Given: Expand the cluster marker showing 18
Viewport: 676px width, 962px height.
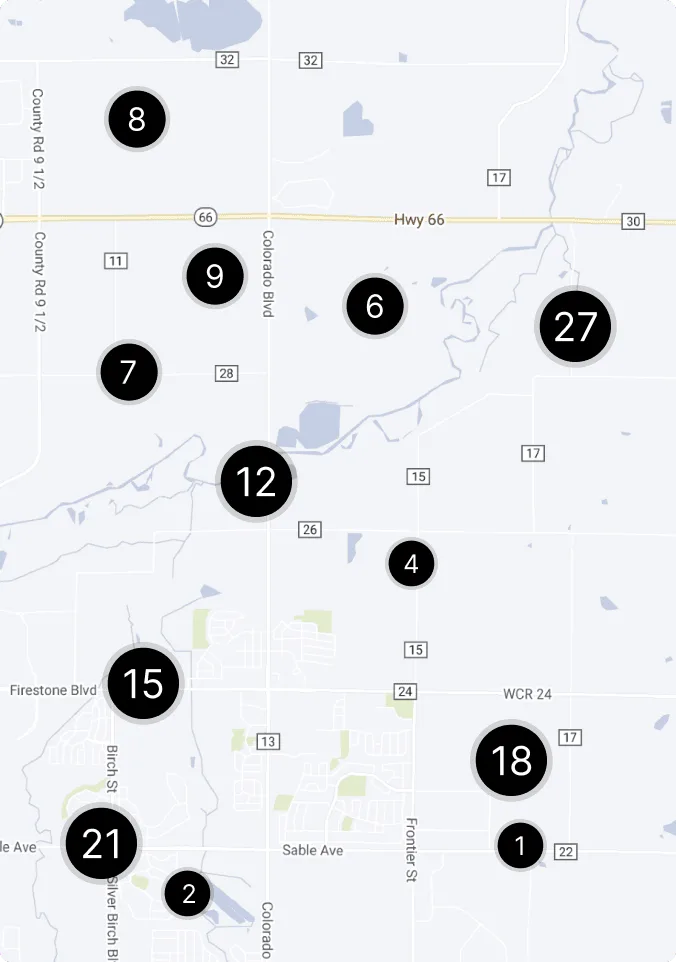Looking at the screenshot, I should pyautogui.click(x=512, y=760).
